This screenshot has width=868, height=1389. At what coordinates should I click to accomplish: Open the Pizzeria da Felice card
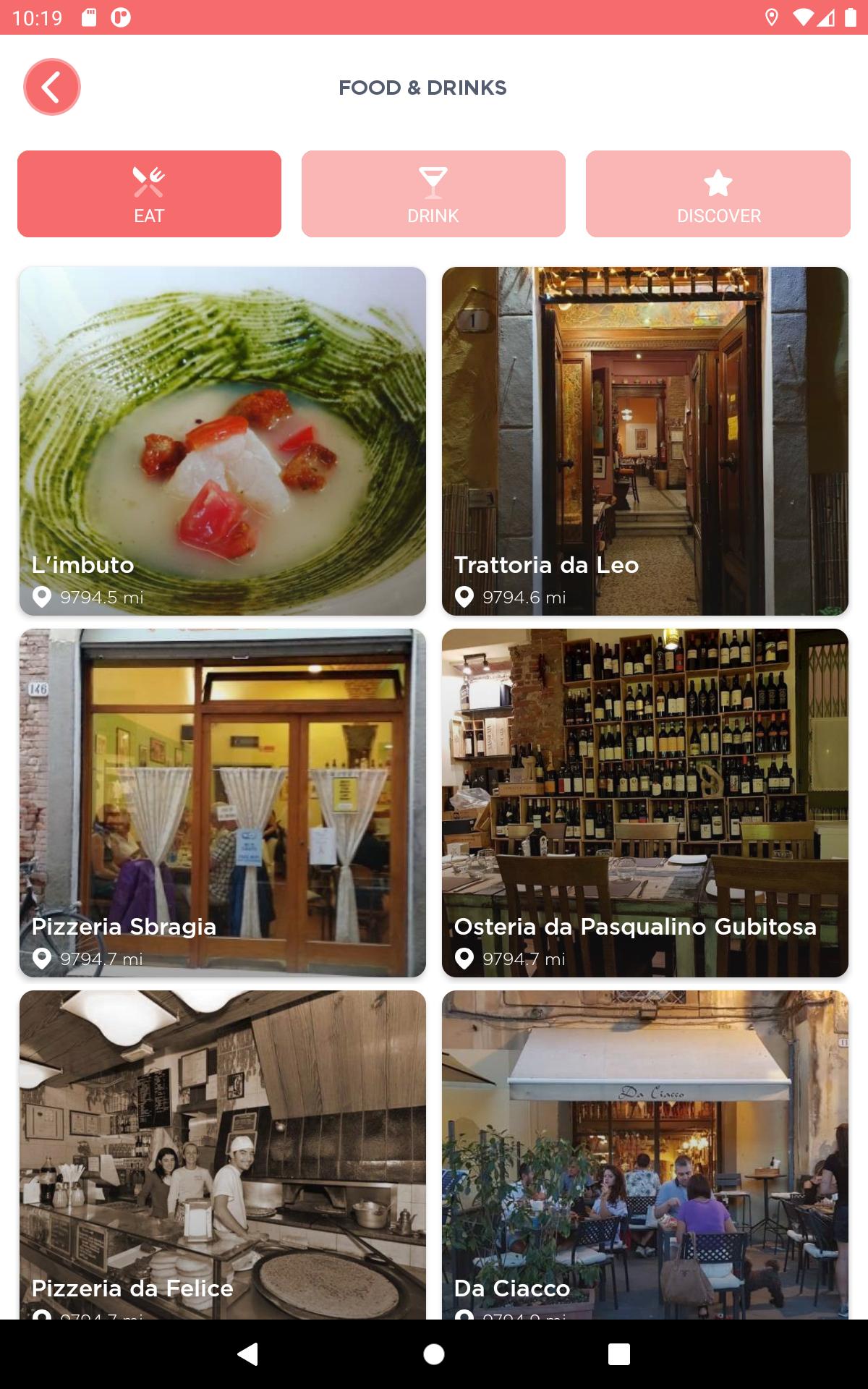[223, 1155]
